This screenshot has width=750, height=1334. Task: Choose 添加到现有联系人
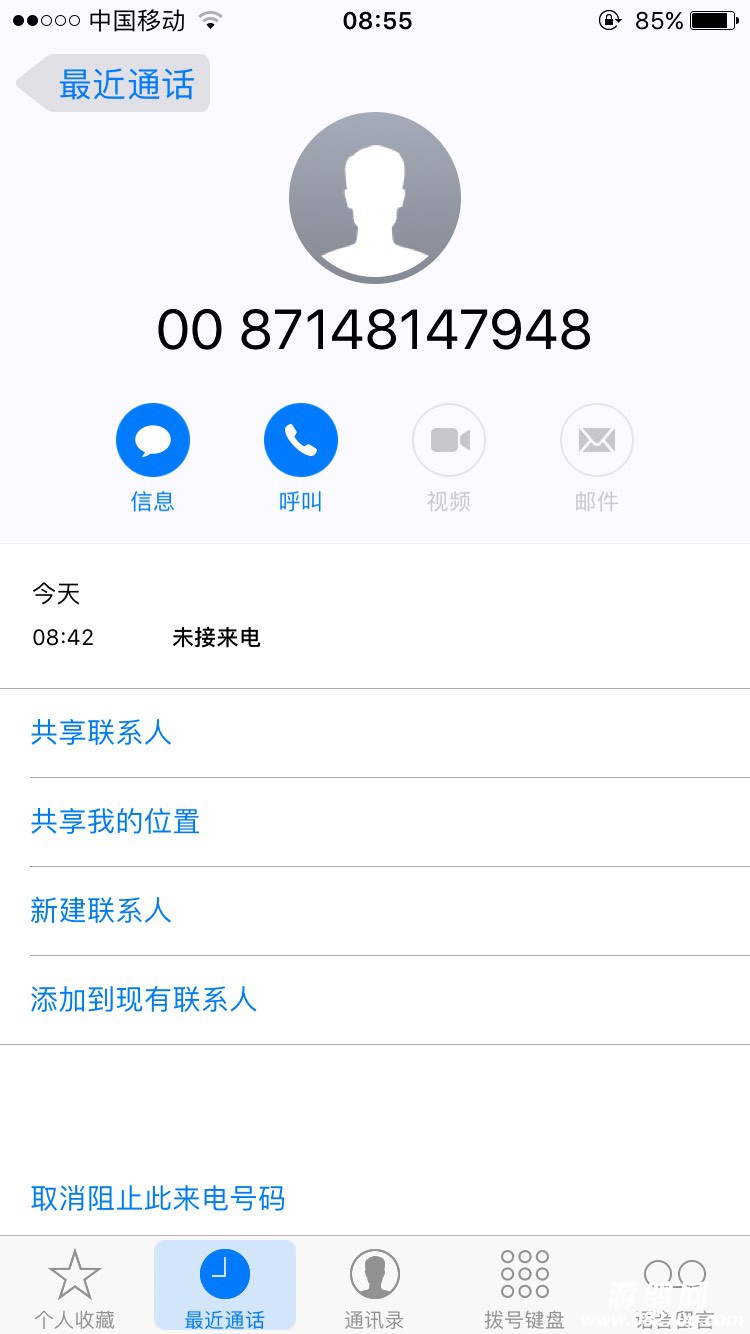[x=143, y=999]
